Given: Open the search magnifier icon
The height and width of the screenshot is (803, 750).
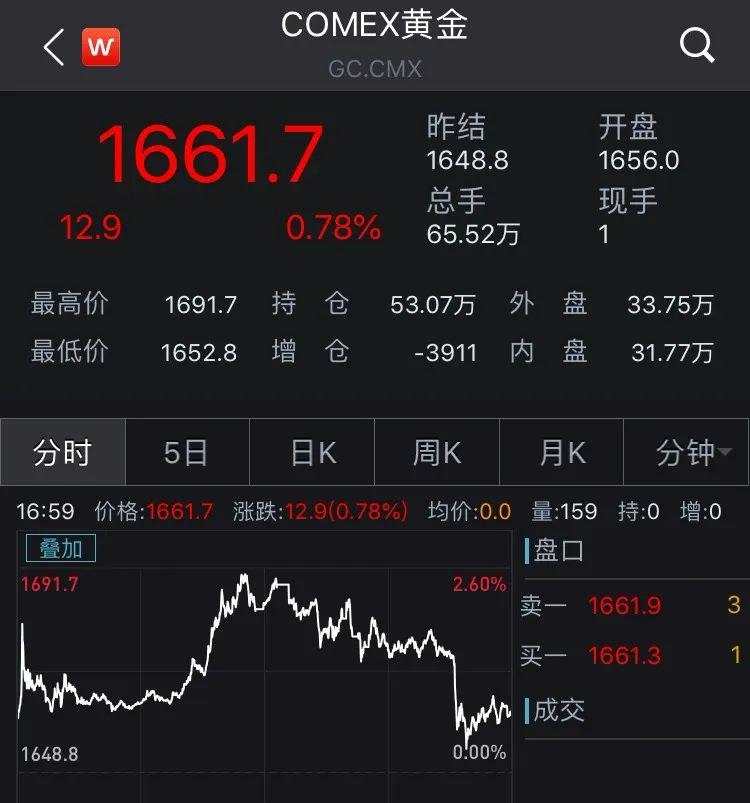Looking at the screenshot, I should tap(698, 45).
